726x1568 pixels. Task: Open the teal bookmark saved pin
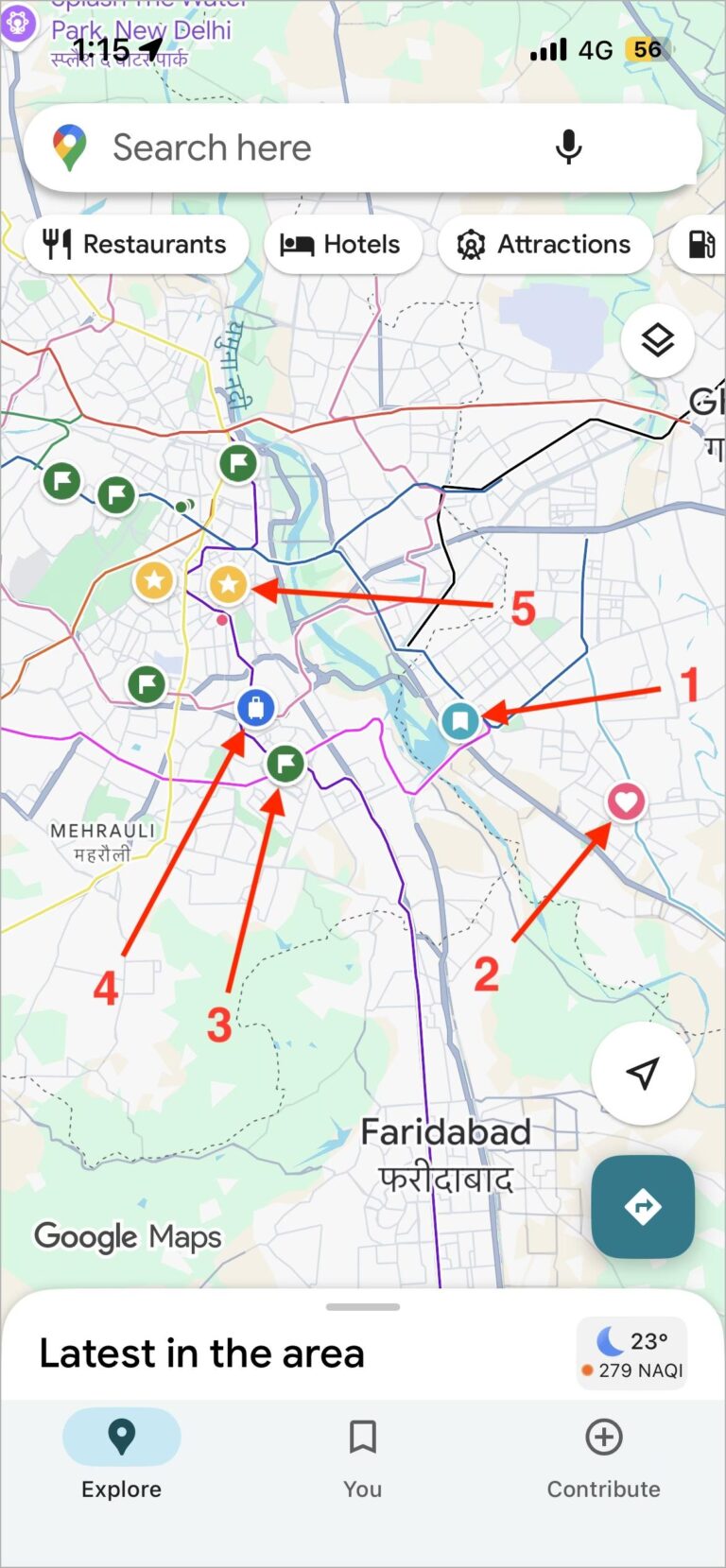[x=460, y=721]
